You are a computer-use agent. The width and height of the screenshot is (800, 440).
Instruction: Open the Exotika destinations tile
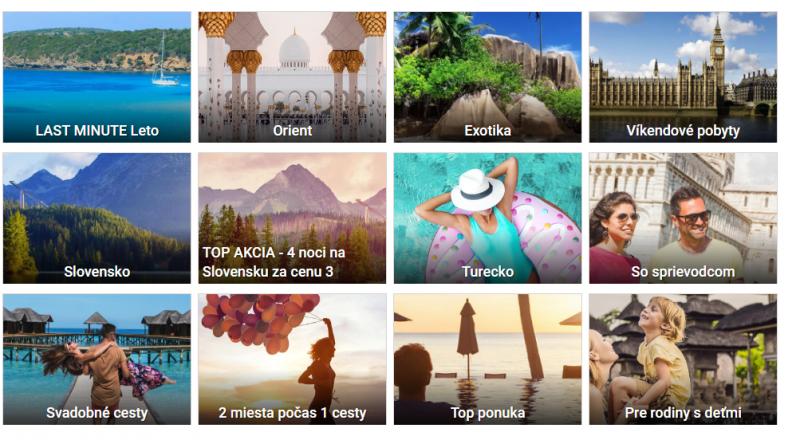tap(487, 77)
